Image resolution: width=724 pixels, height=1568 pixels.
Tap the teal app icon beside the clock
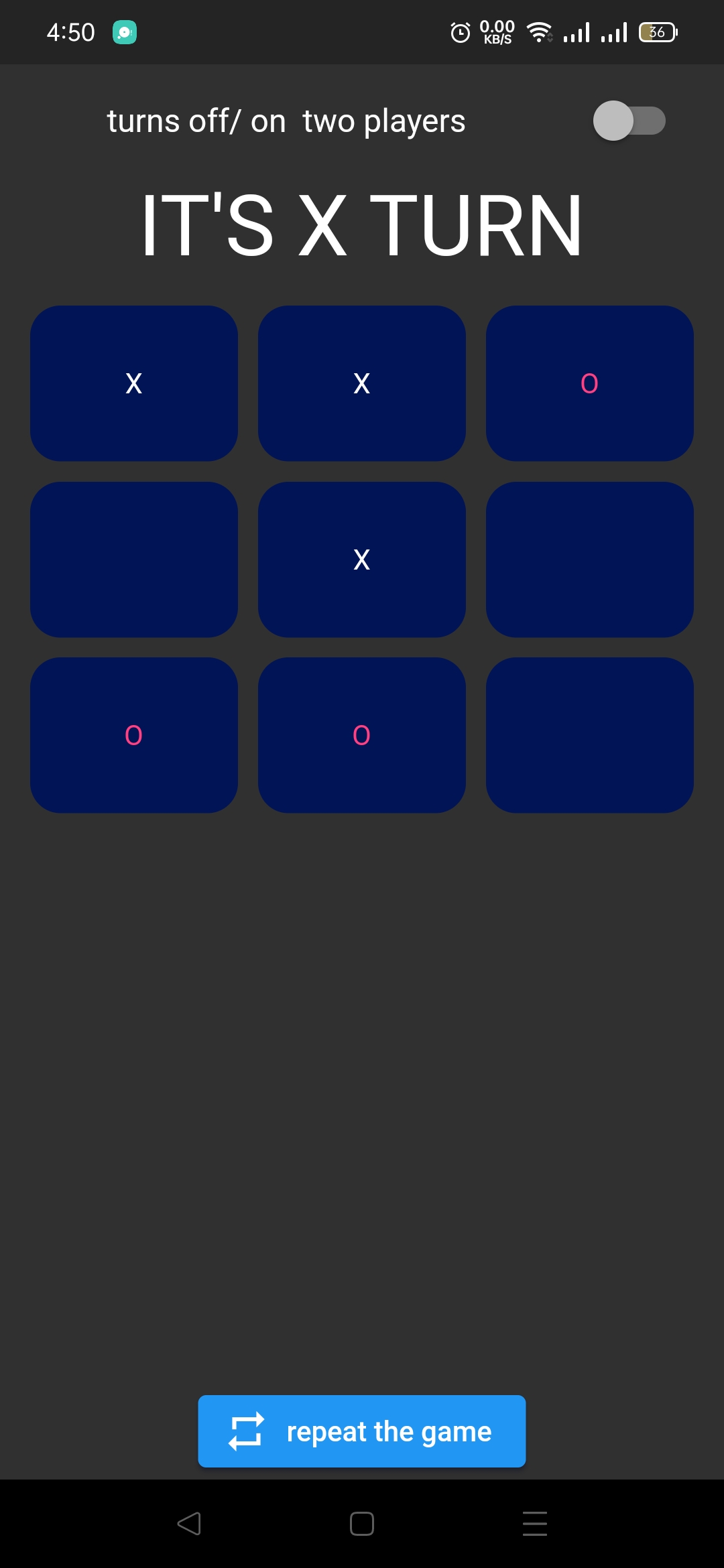click(123, 31)
